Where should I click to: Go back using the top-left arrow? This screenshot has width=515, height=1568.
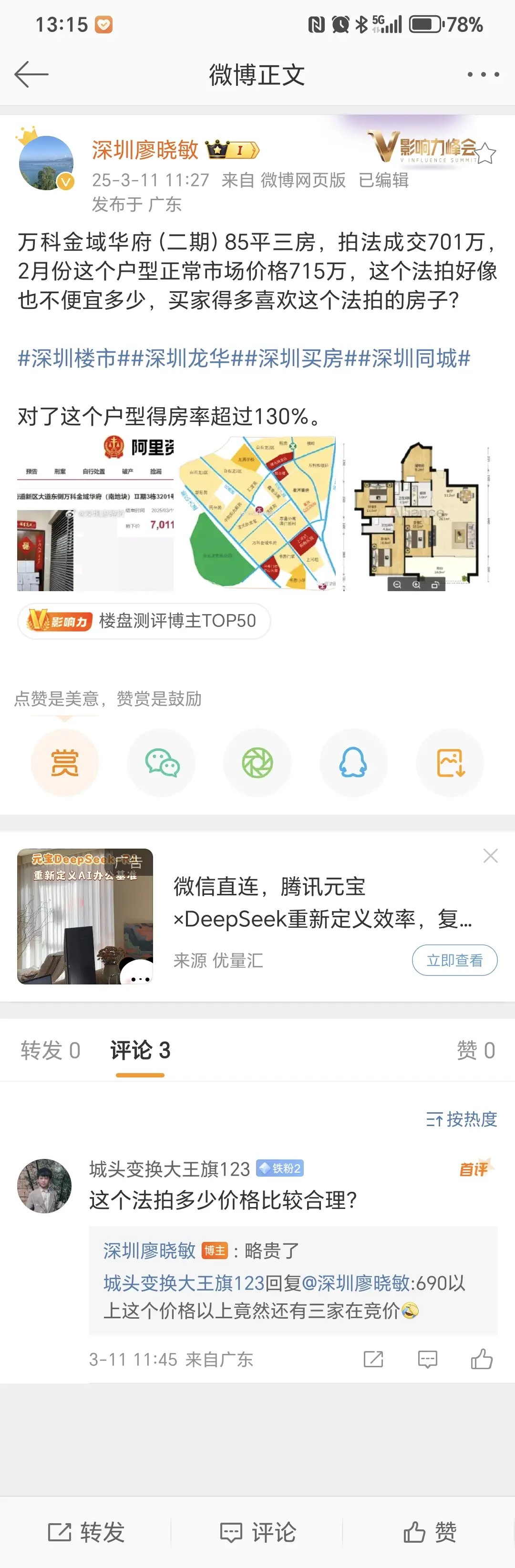31,74
